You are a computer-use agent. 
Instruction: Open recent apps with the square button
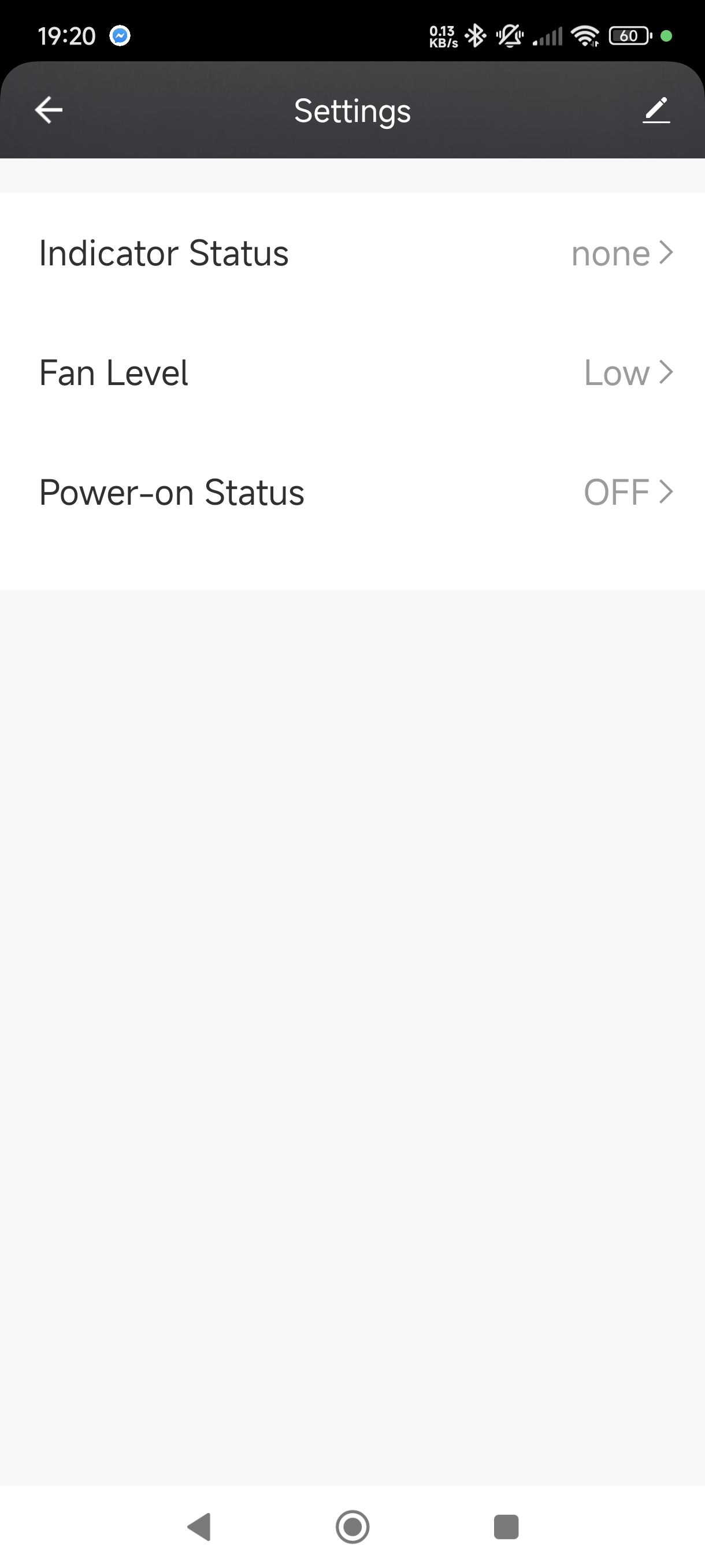506,1526
